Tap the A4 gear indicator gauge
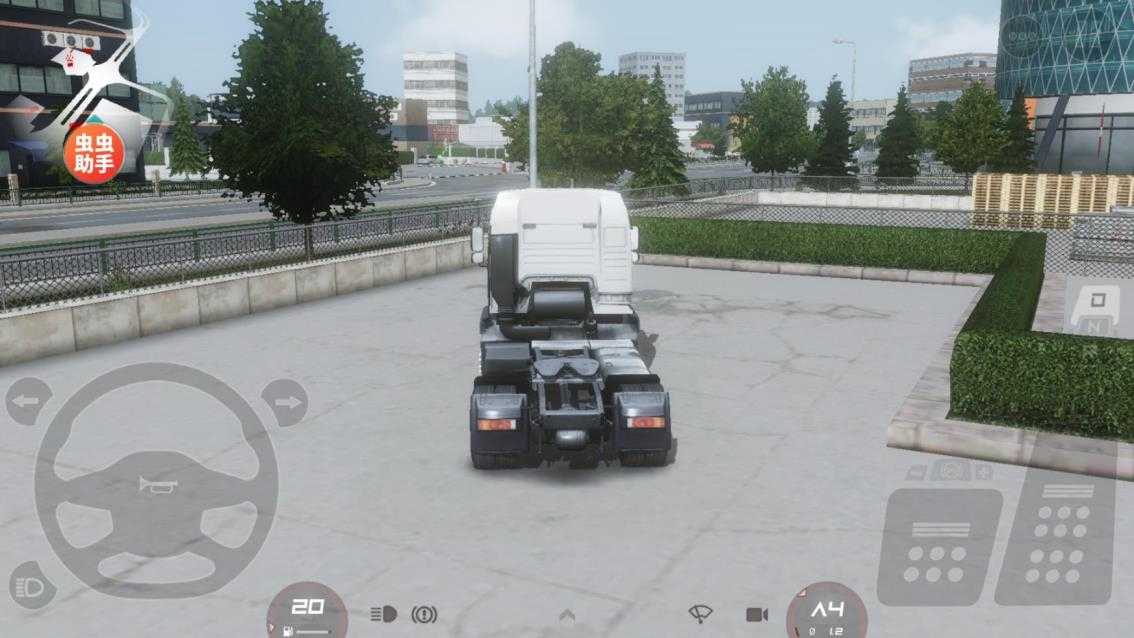Image resolution: width=1134 pixels, height=638 pixels. tap(826, 611)
